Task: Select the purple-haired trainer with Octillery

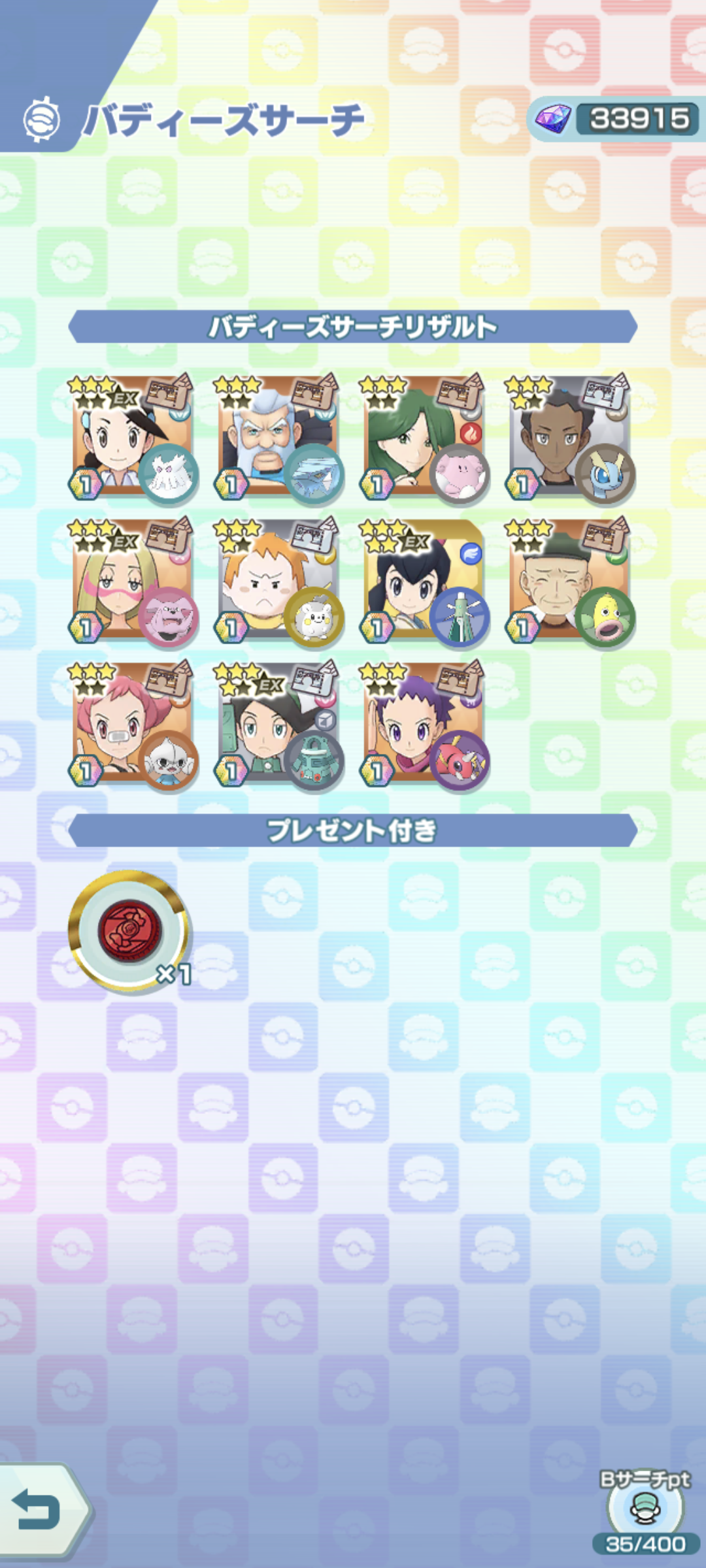Action: [x=423, y=724]
